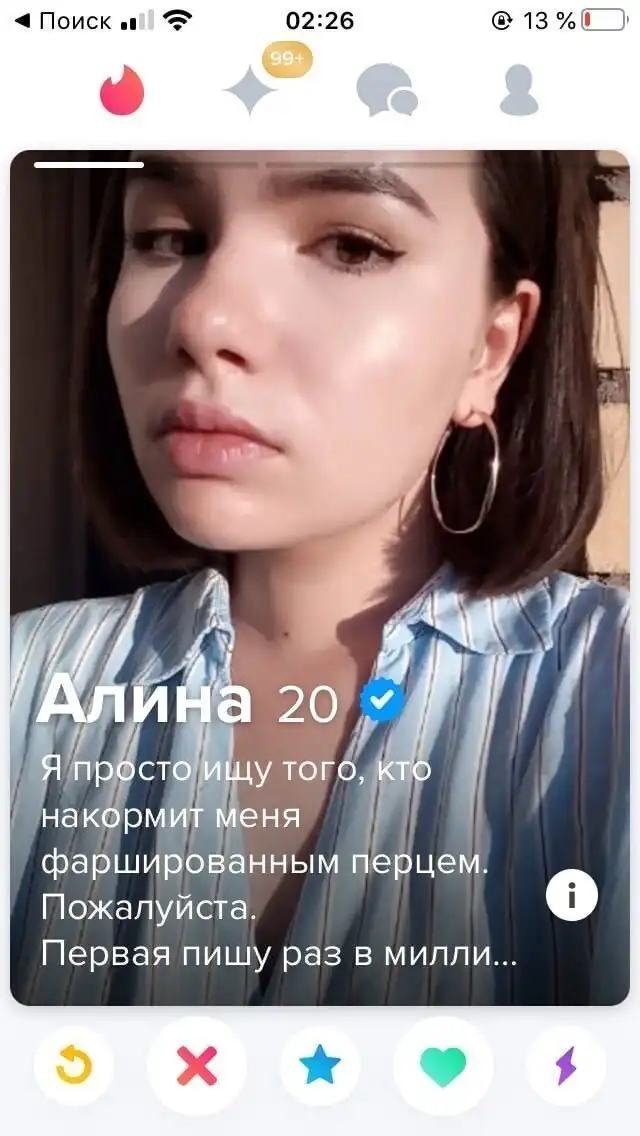
Task: Like Алина with the green heart
Action: point(443,1066)
